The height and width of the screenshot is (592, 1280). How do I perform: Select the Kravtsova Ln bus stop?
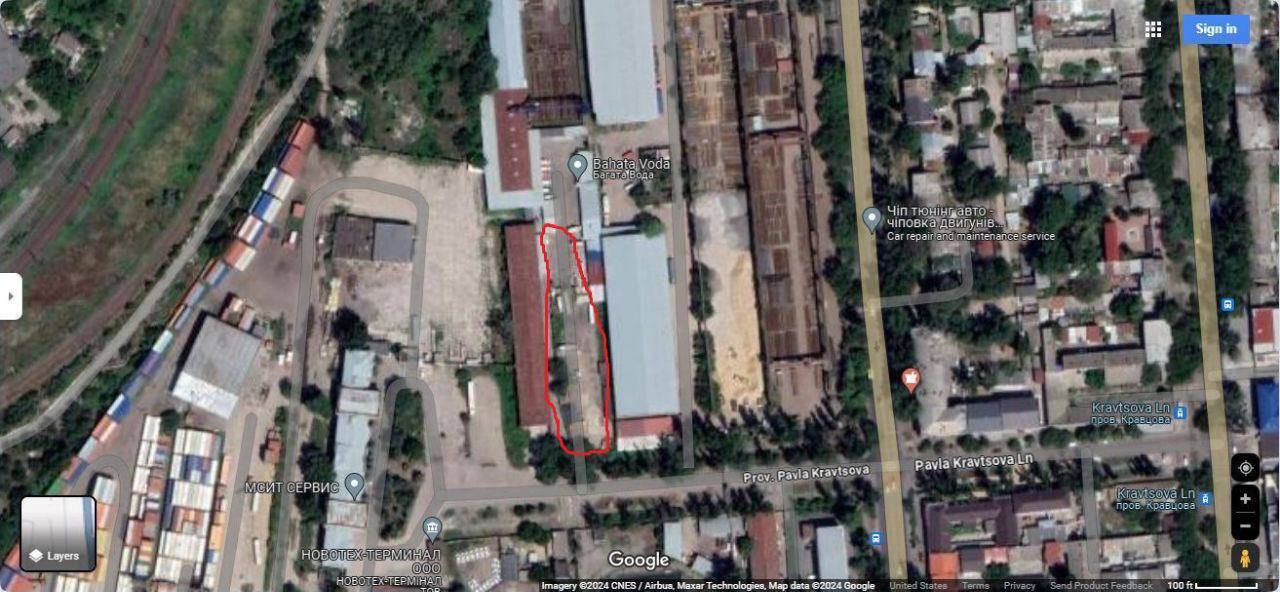(x=1180, y=412)
